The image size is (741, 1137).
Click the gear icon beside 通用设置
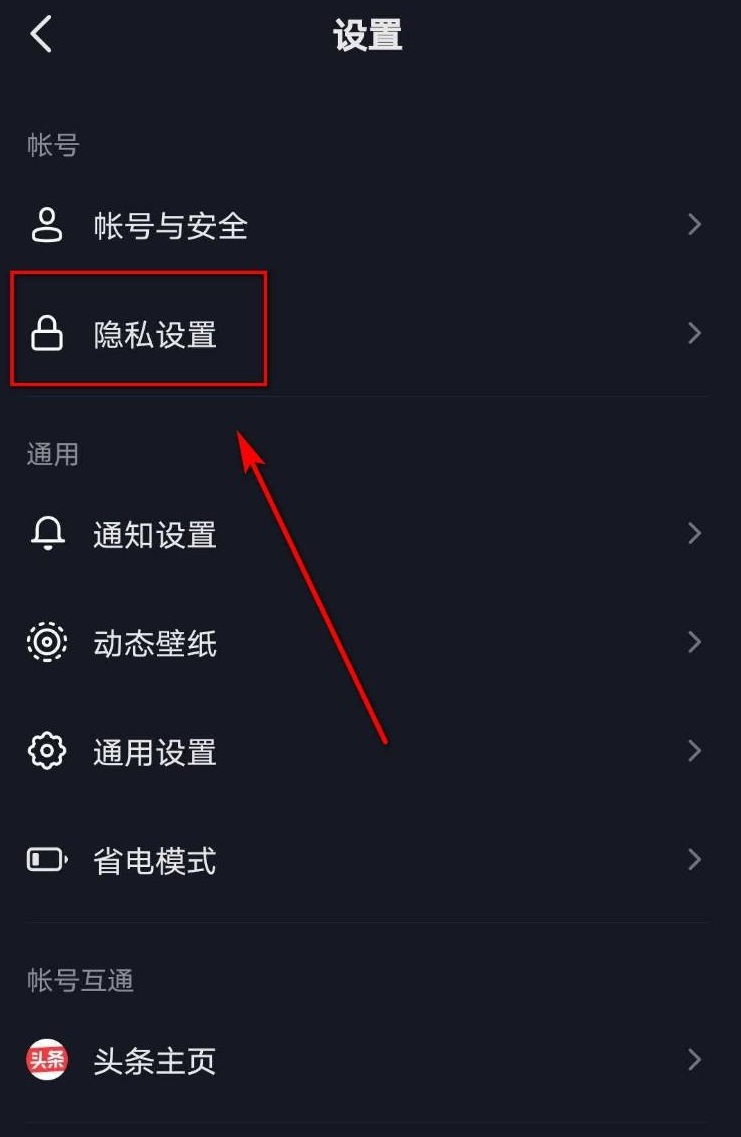(45, 752)
